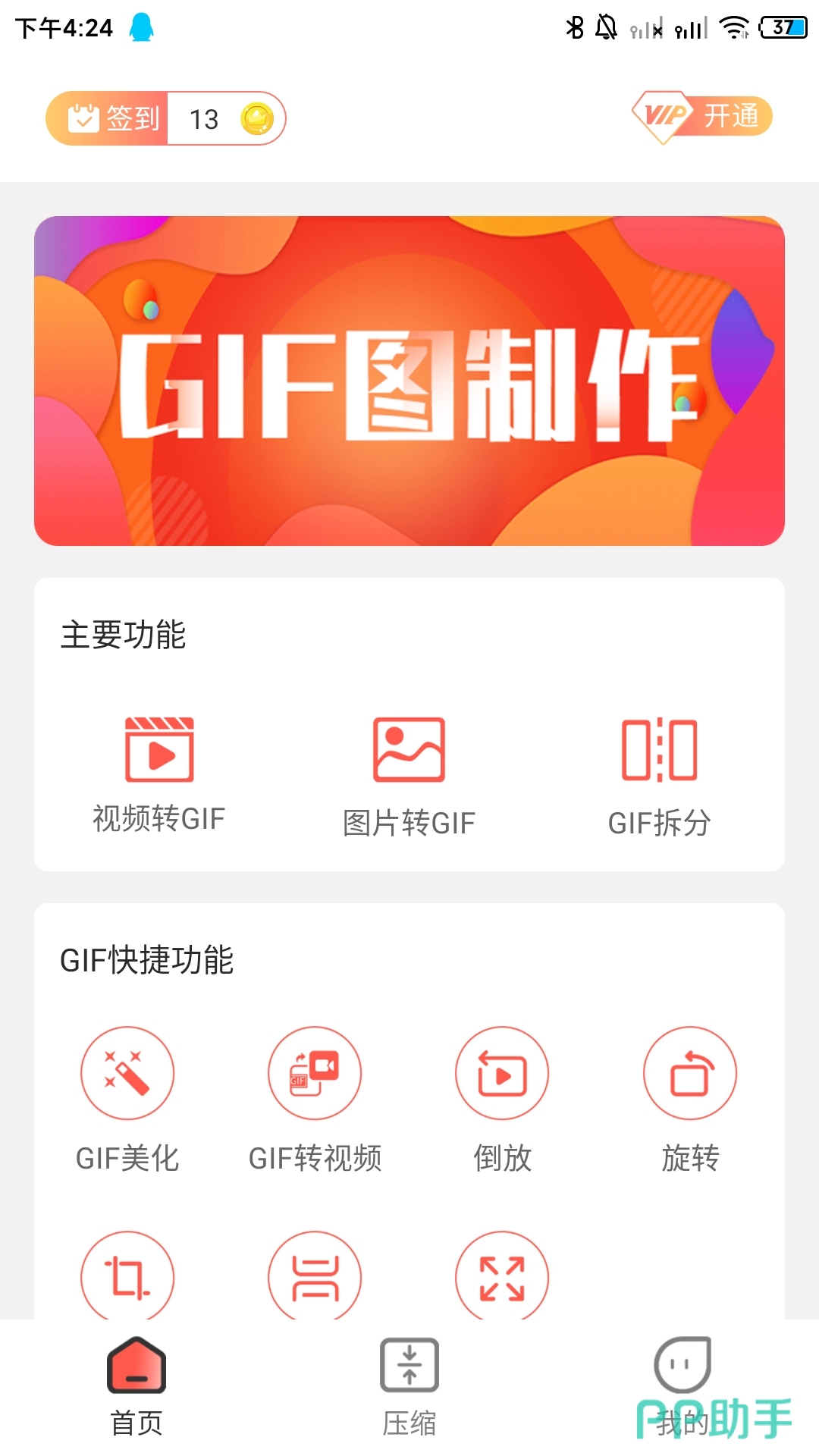Select the 倒放 reverse option
The width and height of the screenshot is (819, 1456).
(x=502, y=1098)
